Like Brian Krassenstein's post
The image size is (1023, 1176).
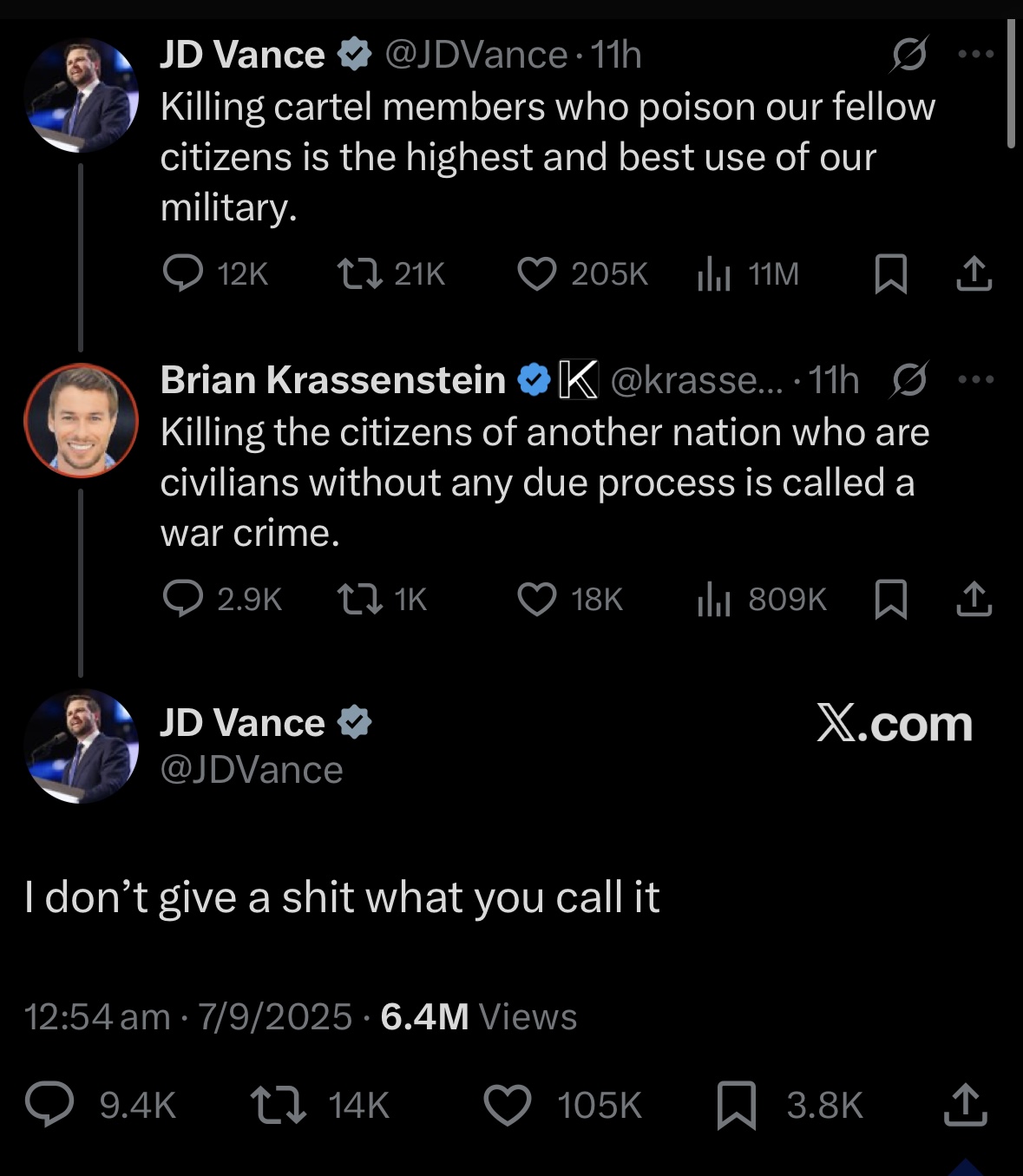[x=537, y=599]
